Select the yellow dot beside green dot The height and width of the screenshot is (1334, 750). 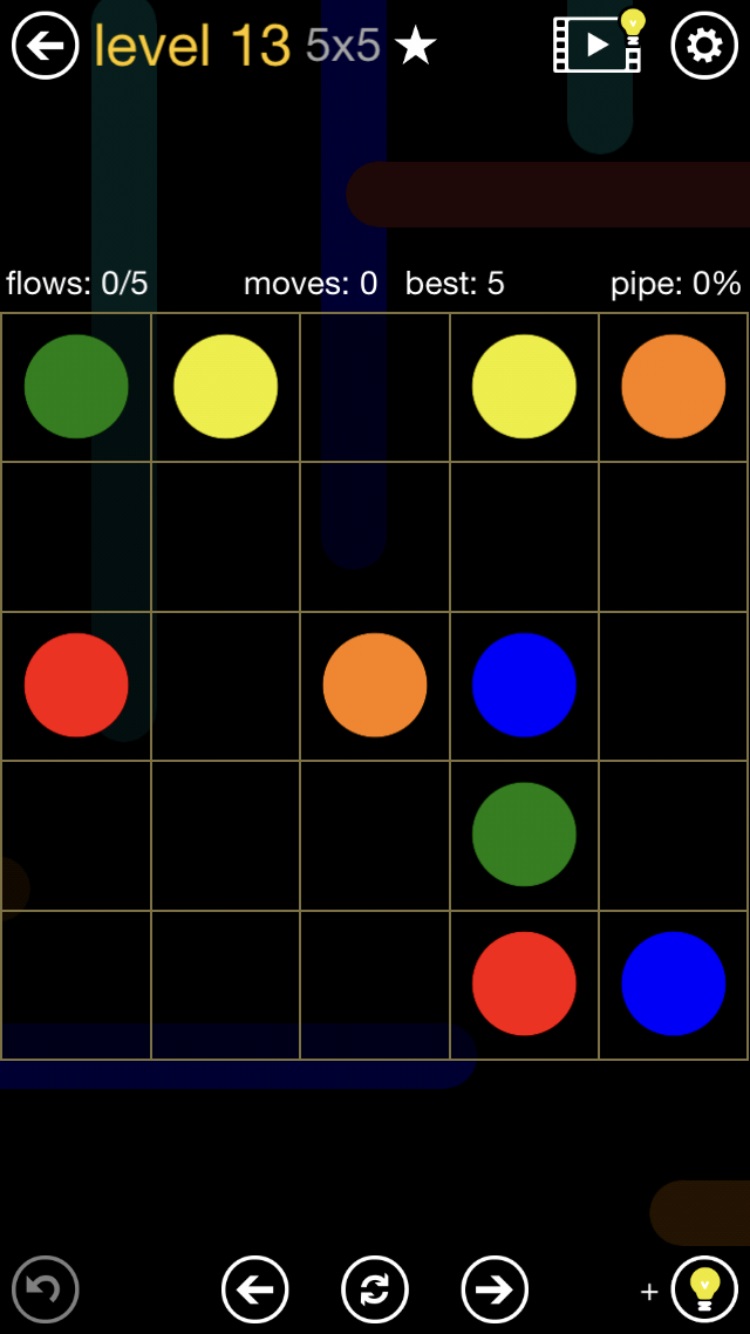click(x=225, y=386)
